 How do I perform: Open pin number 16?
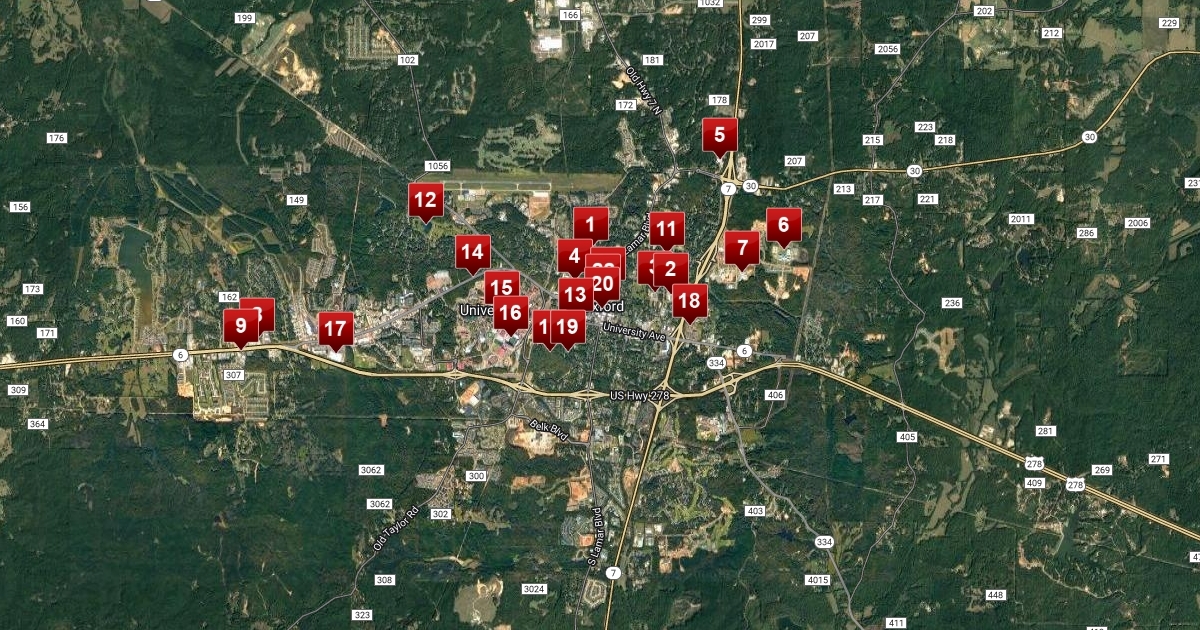point(511,313)
